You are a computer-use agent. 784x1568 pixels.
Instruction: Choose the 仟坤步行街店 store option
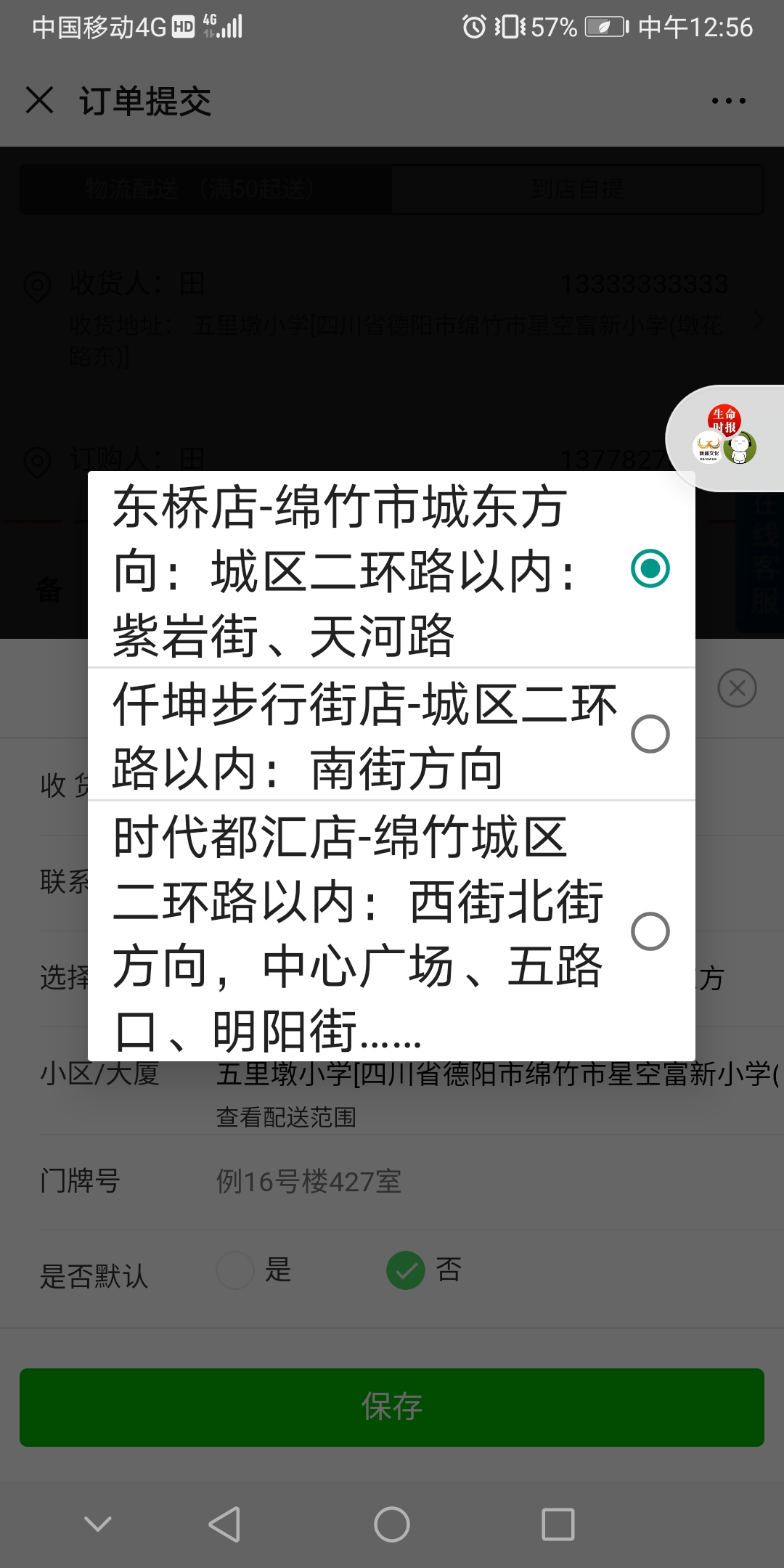[x=391, y=734]
